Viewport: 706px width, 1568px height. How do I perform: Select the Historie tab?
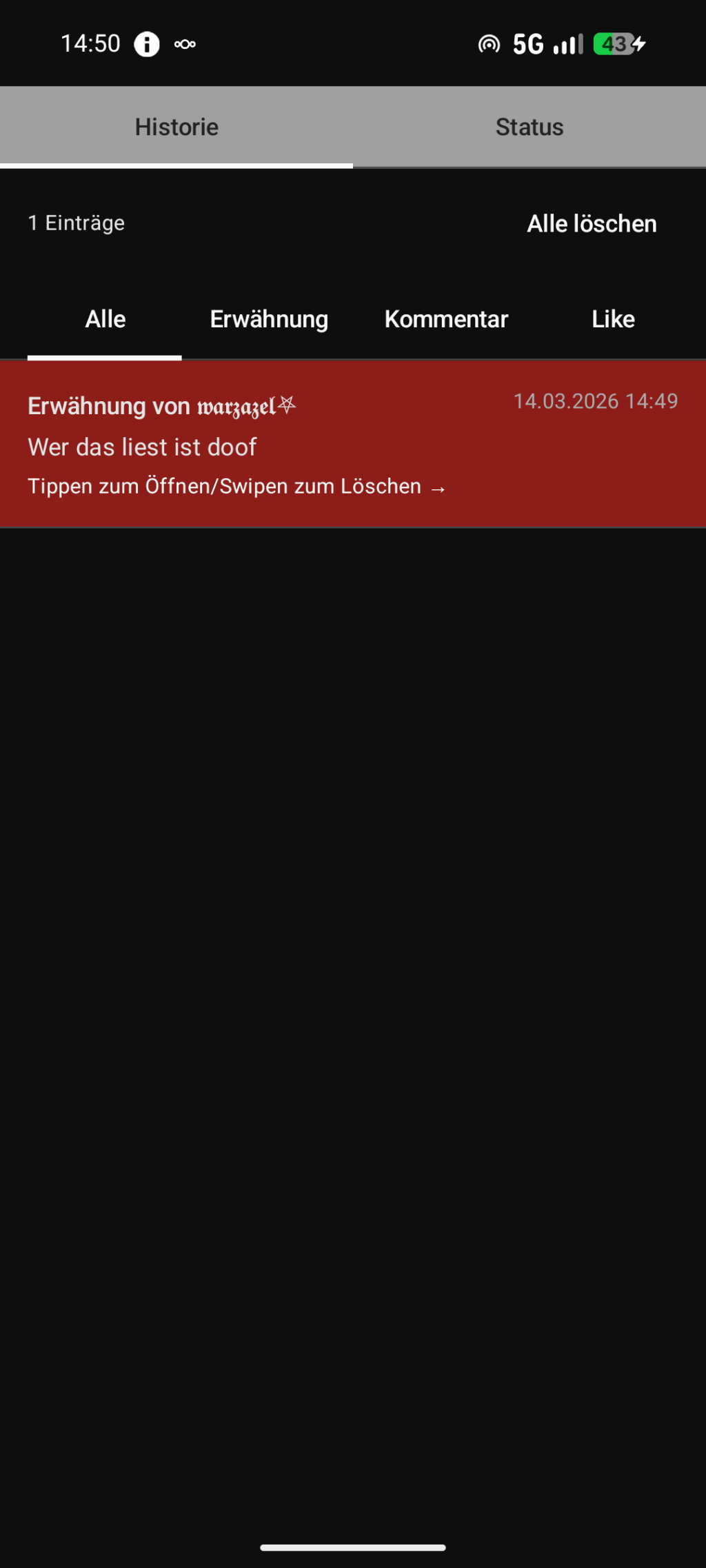pyautogui.click(x=176, y=127)
